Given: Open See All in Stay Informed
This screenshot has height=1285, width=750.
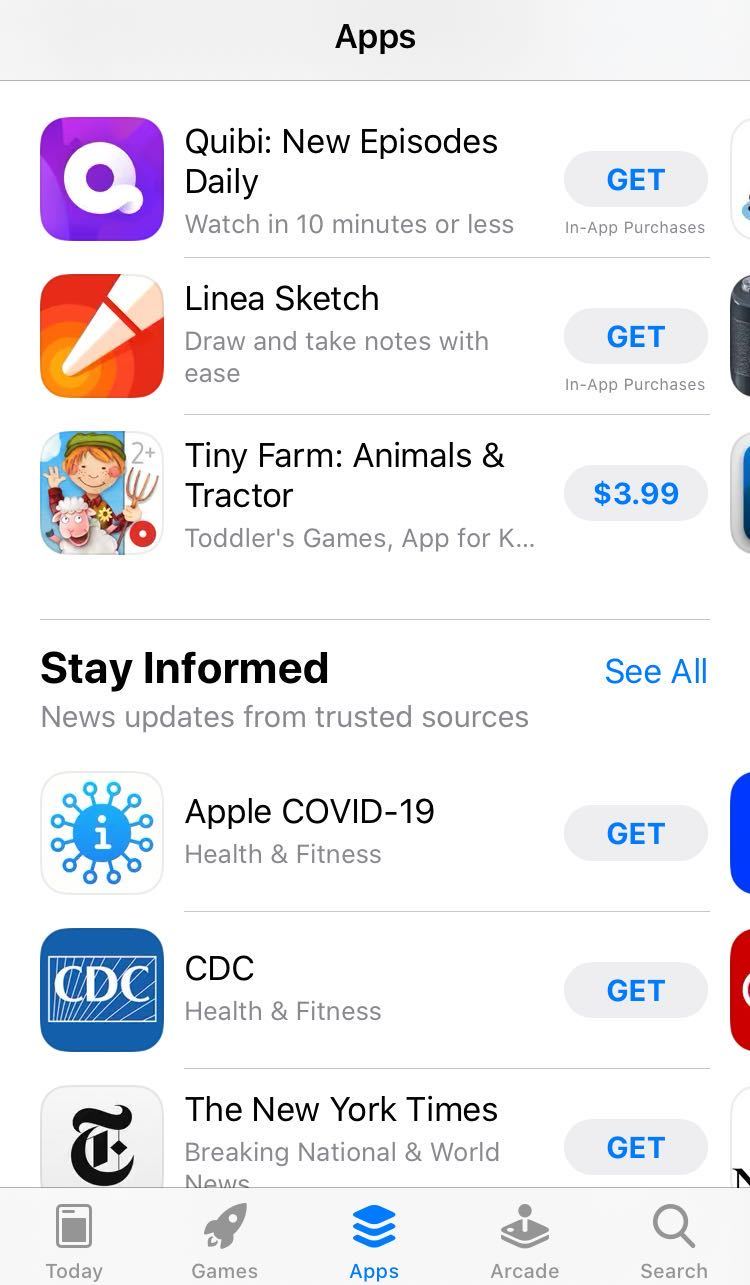Looking at the screenshot, I should 656,671.
